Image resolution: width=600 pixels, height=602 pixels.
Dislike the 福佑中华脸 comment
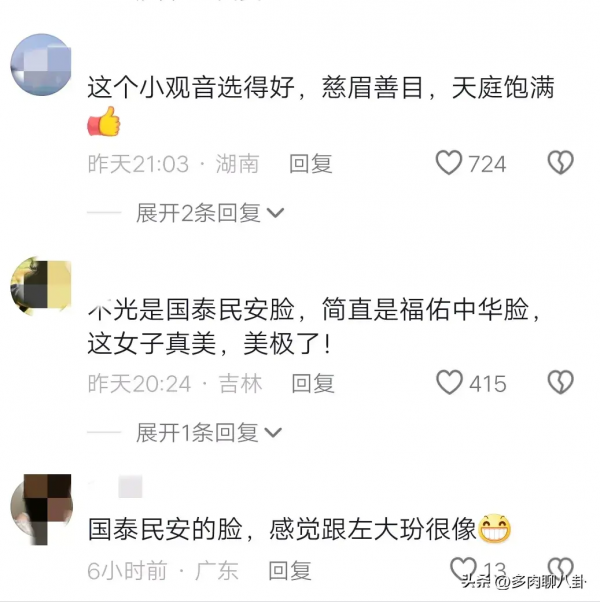pyautogui.click(x=561, y=382)
